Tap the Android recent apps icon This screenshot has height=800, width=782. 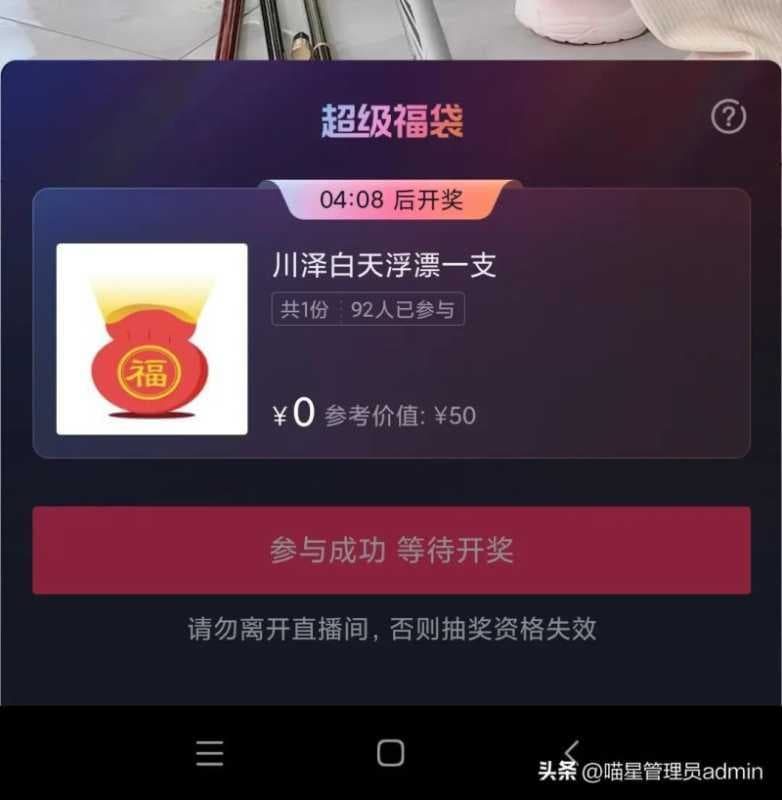tap(208, 754)
